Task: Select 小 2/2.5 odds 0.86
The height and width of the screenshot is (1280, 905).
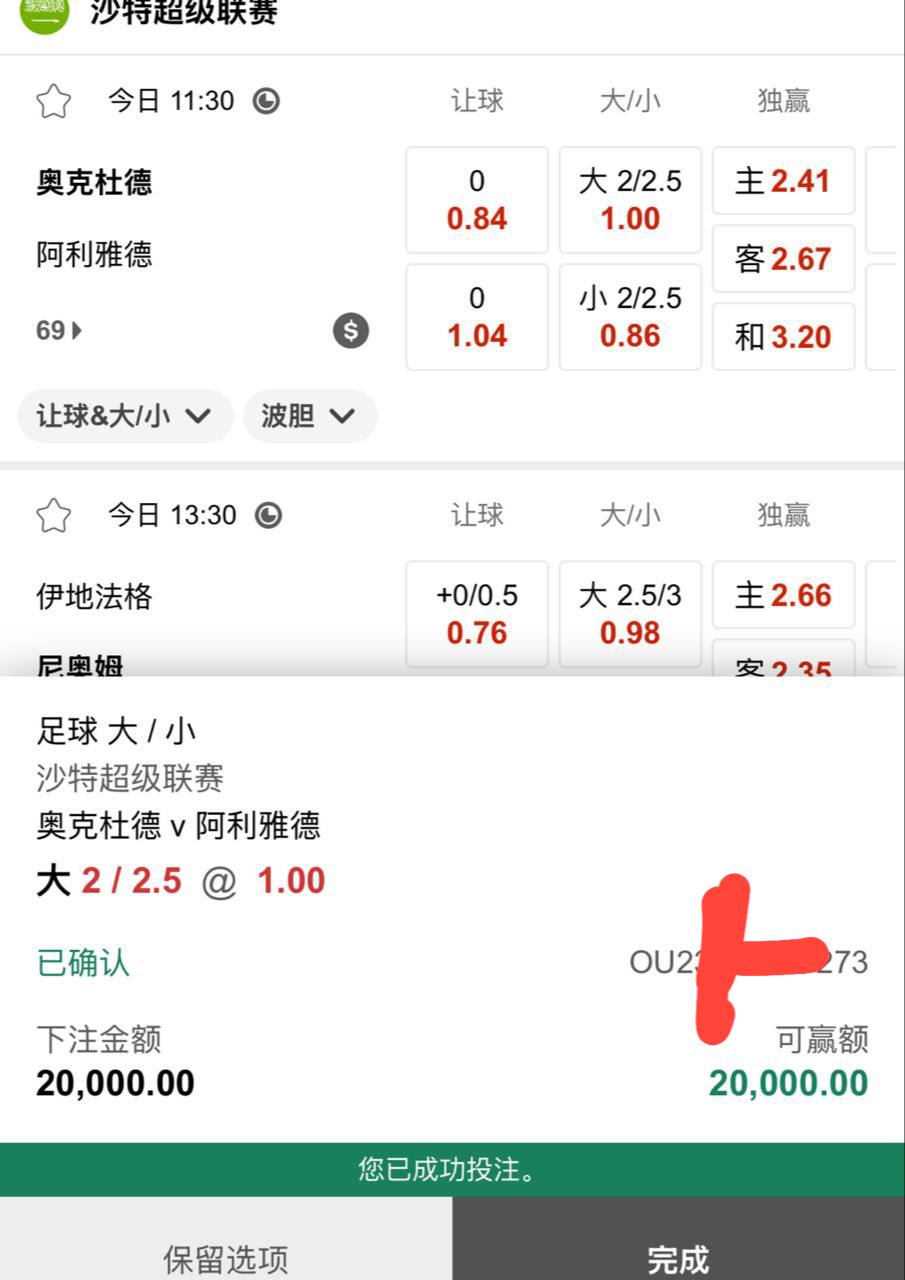Action: pyautogui.click(x=630, y=317)
